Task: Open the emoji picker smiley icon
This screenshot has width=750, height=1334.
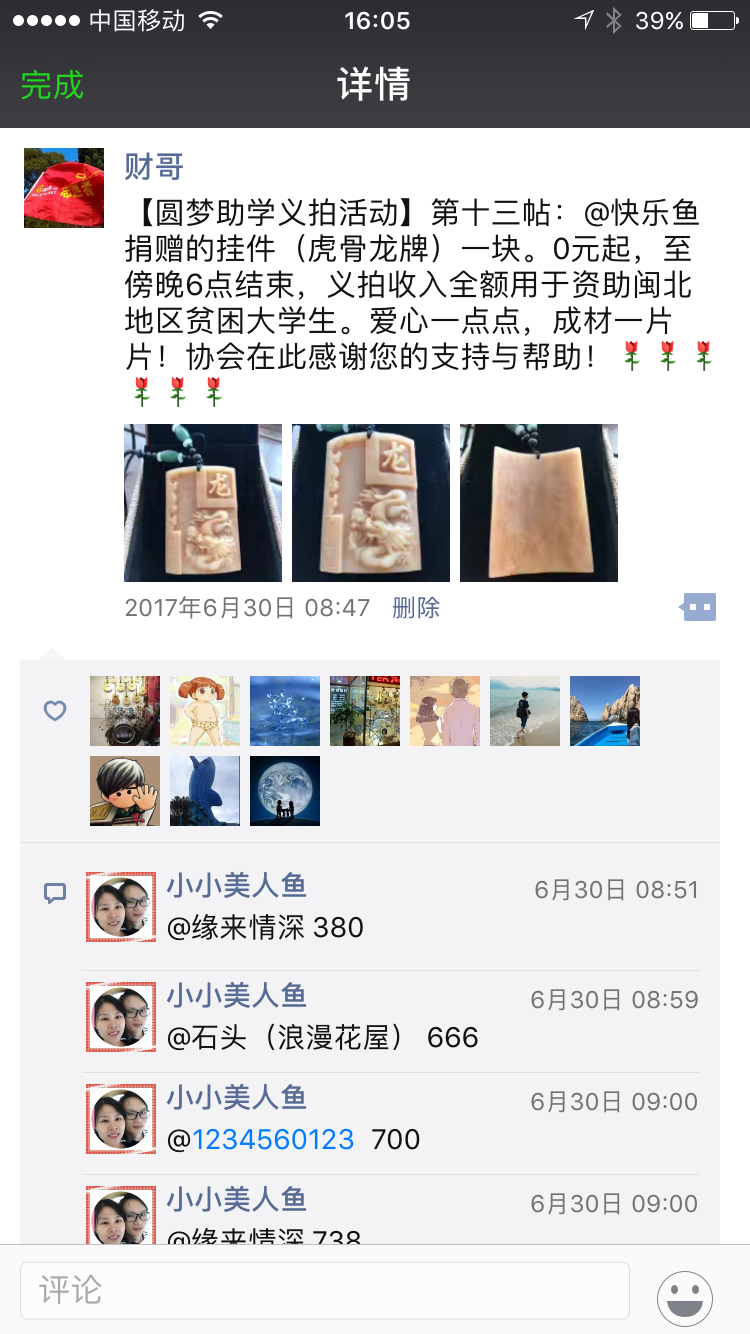Action: [x=685, y=1298]
